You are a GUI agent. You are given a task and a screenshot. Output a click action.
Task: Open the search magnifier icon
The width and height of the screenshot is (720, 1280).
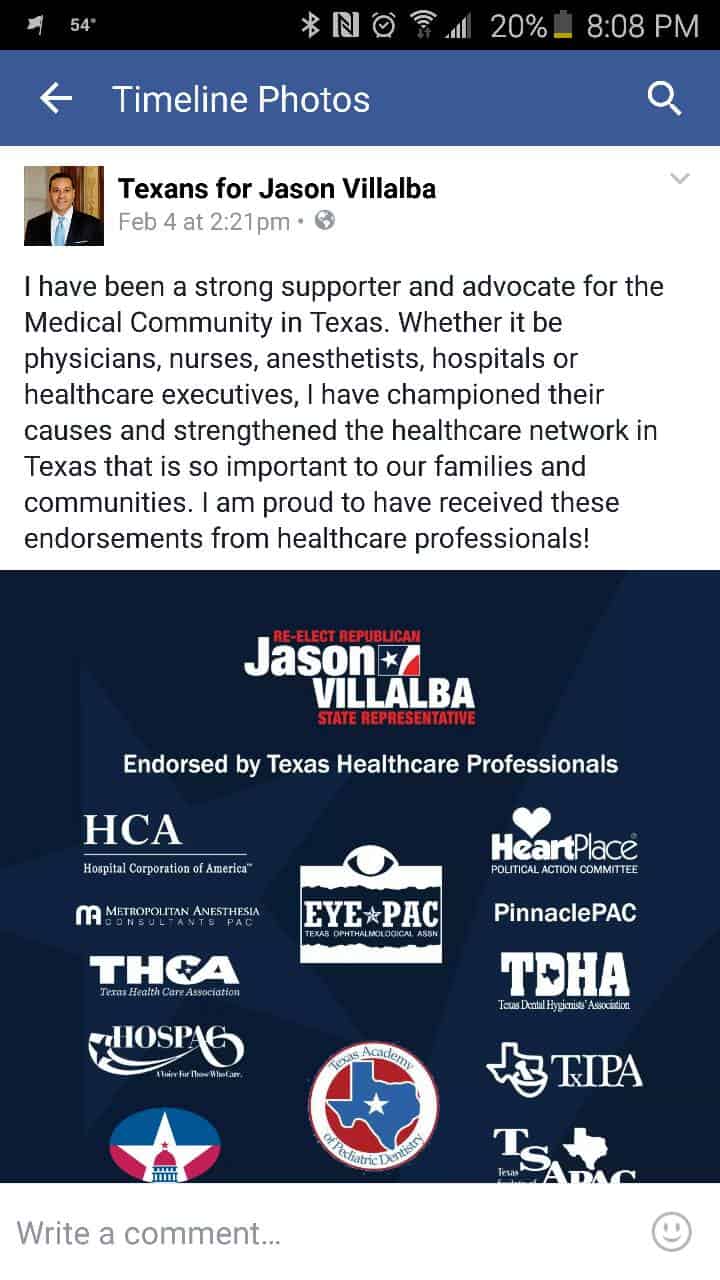[664, 98]
